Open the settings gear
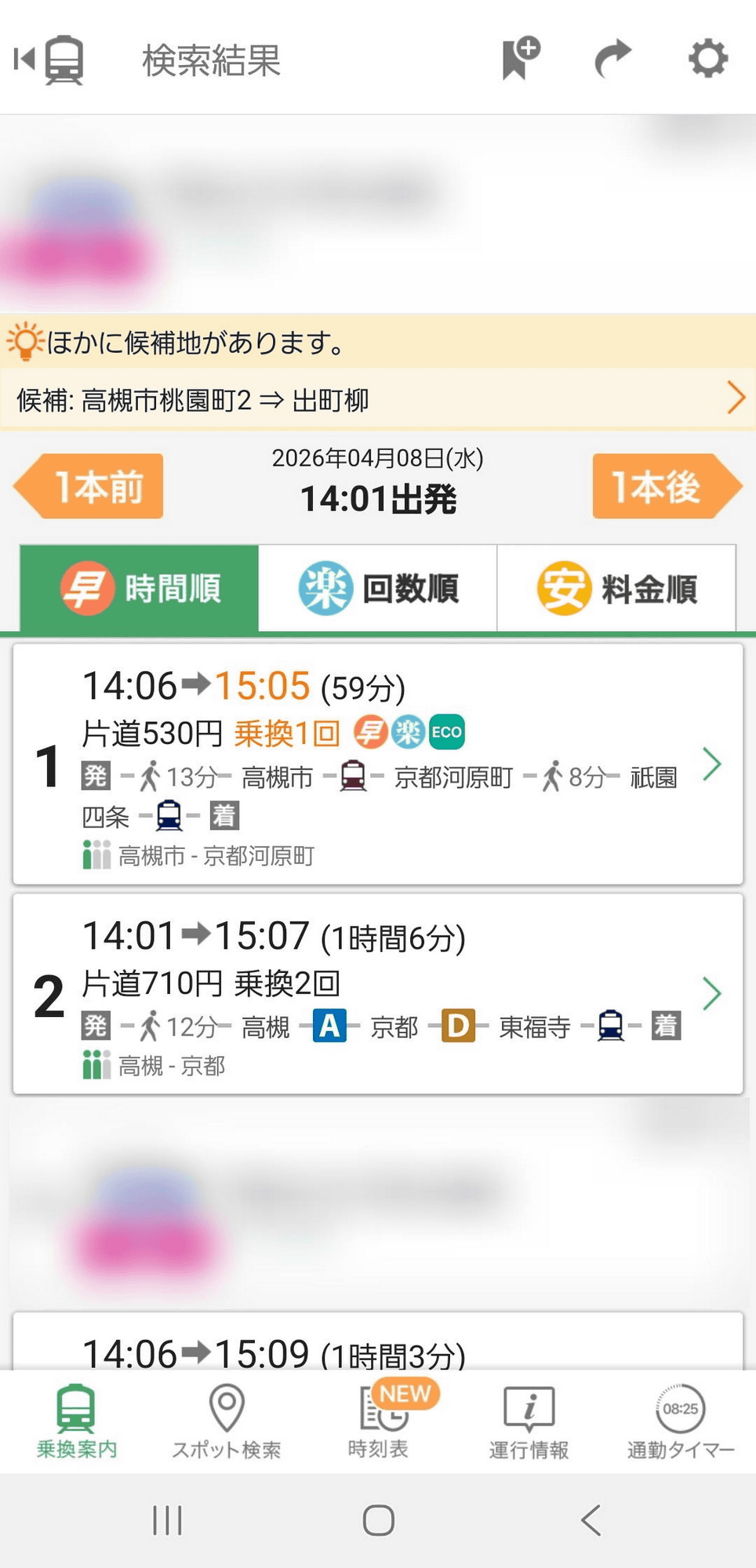This screenshot has width=756, height=1568. [x=707, y=60]
